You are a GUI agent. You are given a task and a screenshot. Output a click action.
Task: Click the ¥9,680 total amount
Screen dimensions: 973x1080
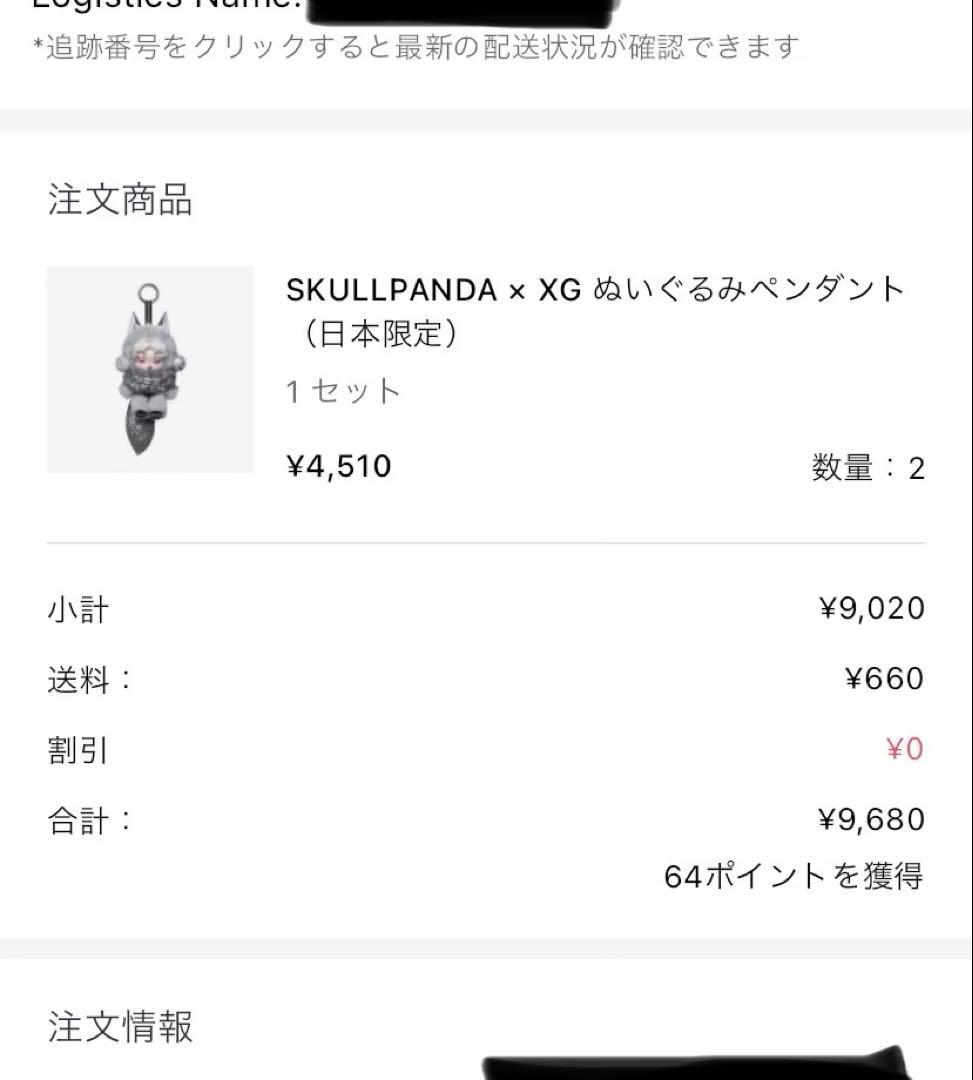870,819
